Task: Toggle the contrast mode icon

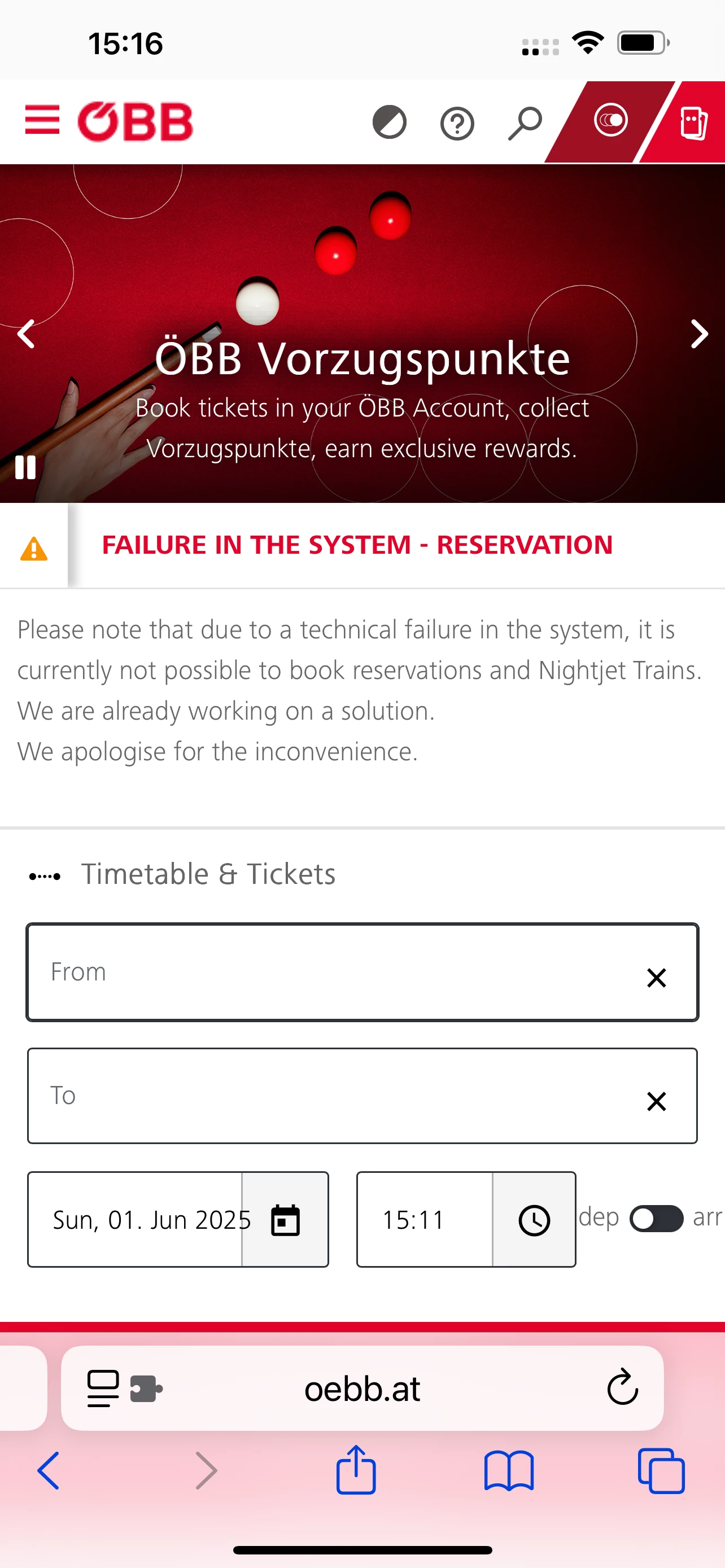Action: pyautogui.click(x=389, y=122)
